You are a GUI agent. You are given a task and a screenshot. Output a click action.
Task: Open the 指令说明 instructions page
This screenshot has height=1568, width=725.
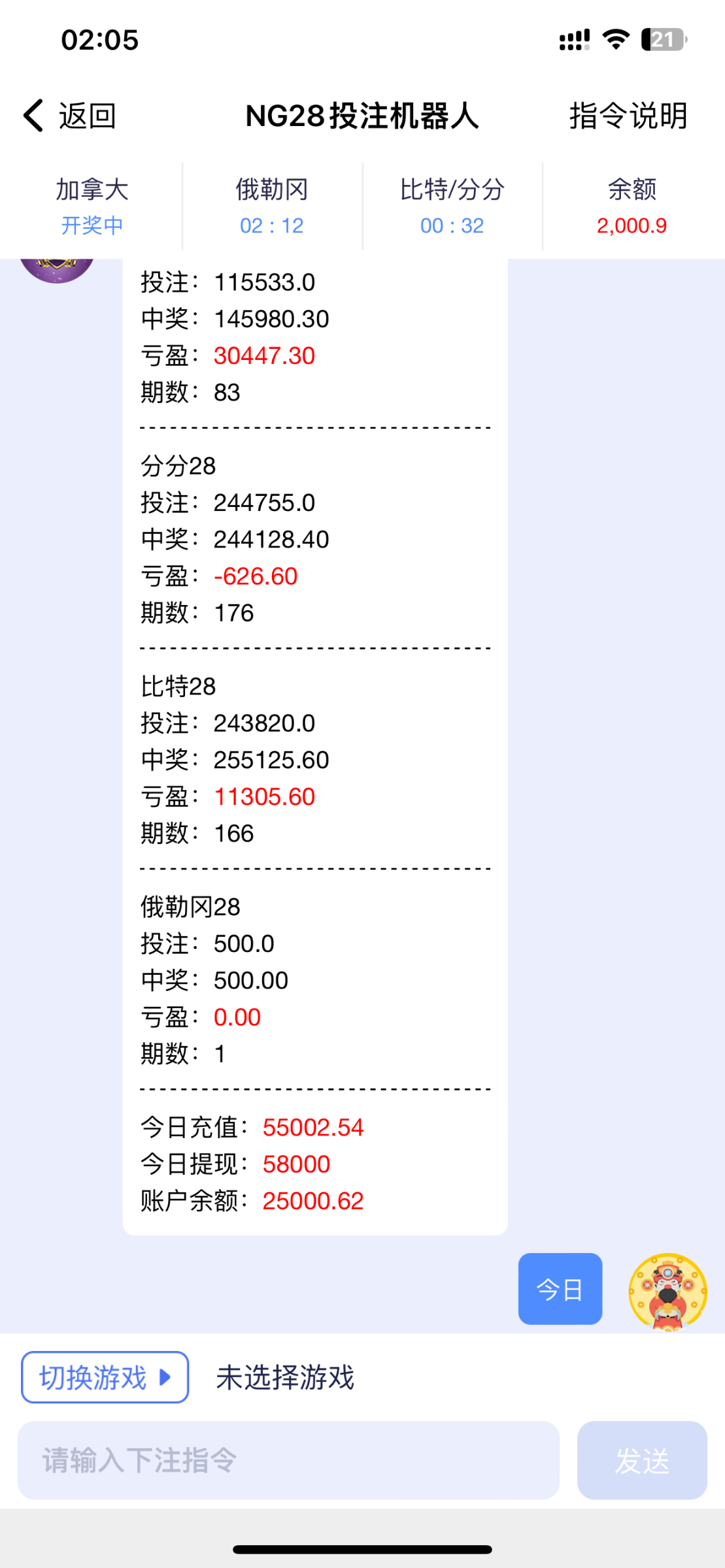tap(628, 116)
